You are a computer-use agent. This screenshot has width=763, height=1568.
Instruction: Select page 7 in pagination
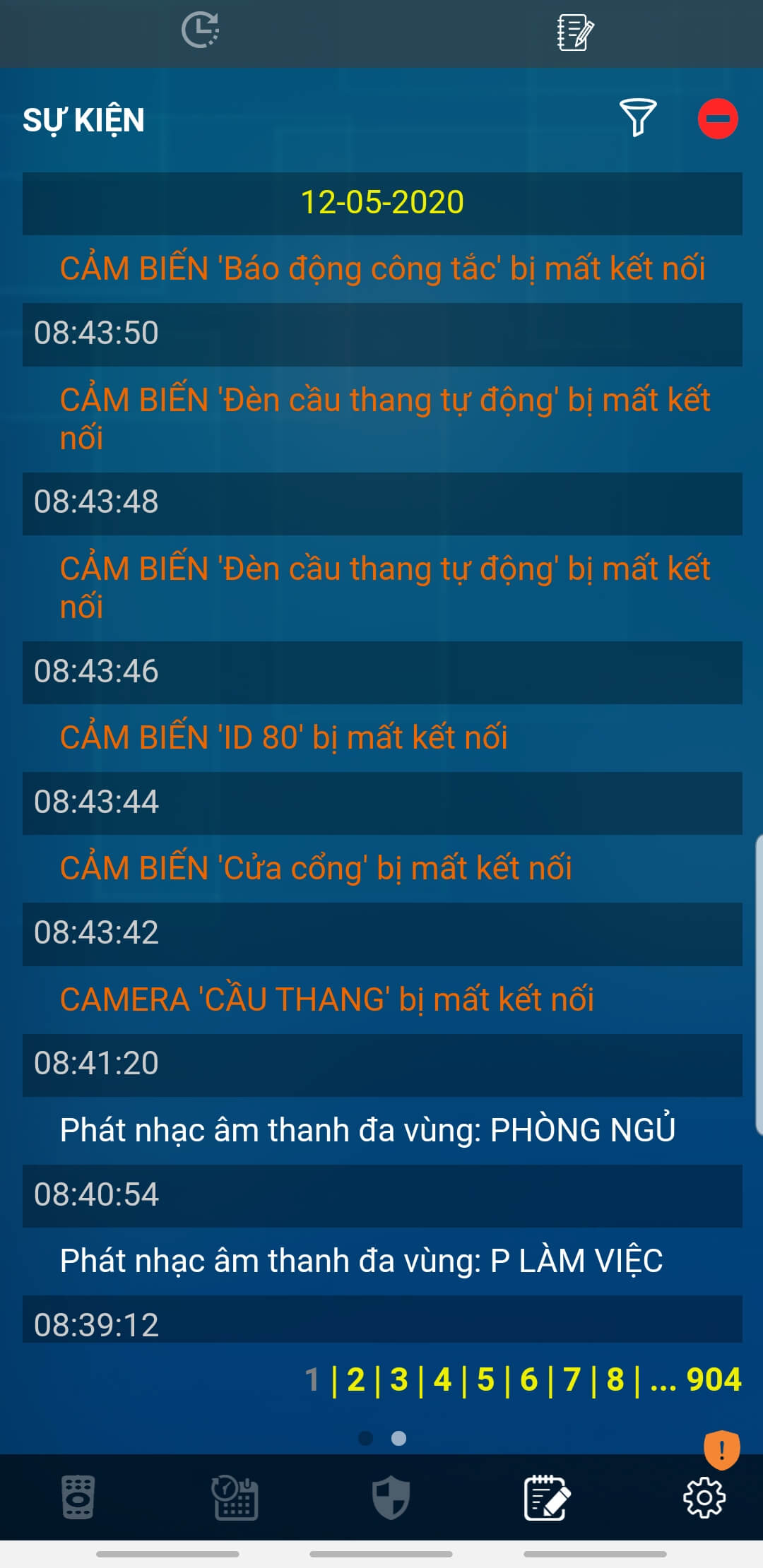pyautogui.click(x=572, y=1379)
